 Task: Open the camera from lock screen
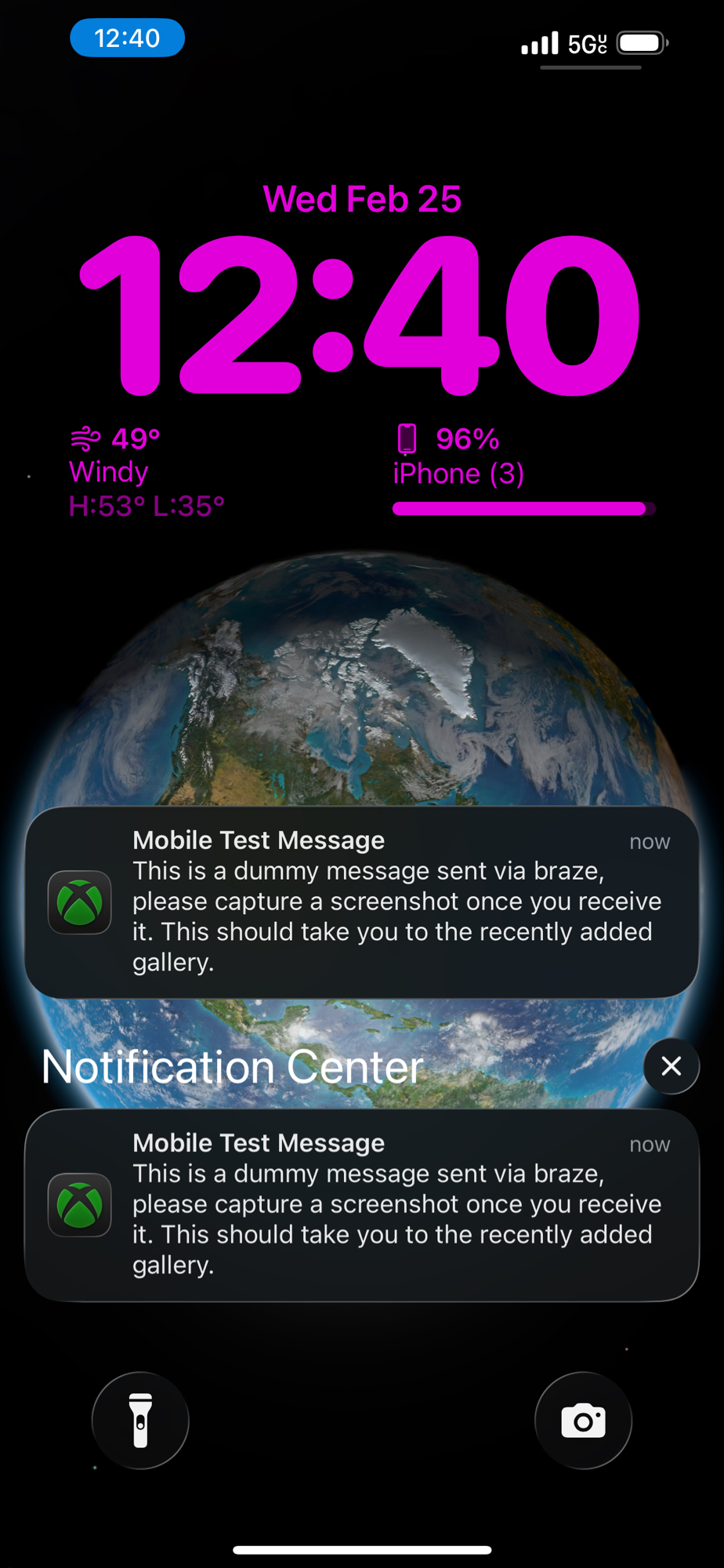(583, 1420)
